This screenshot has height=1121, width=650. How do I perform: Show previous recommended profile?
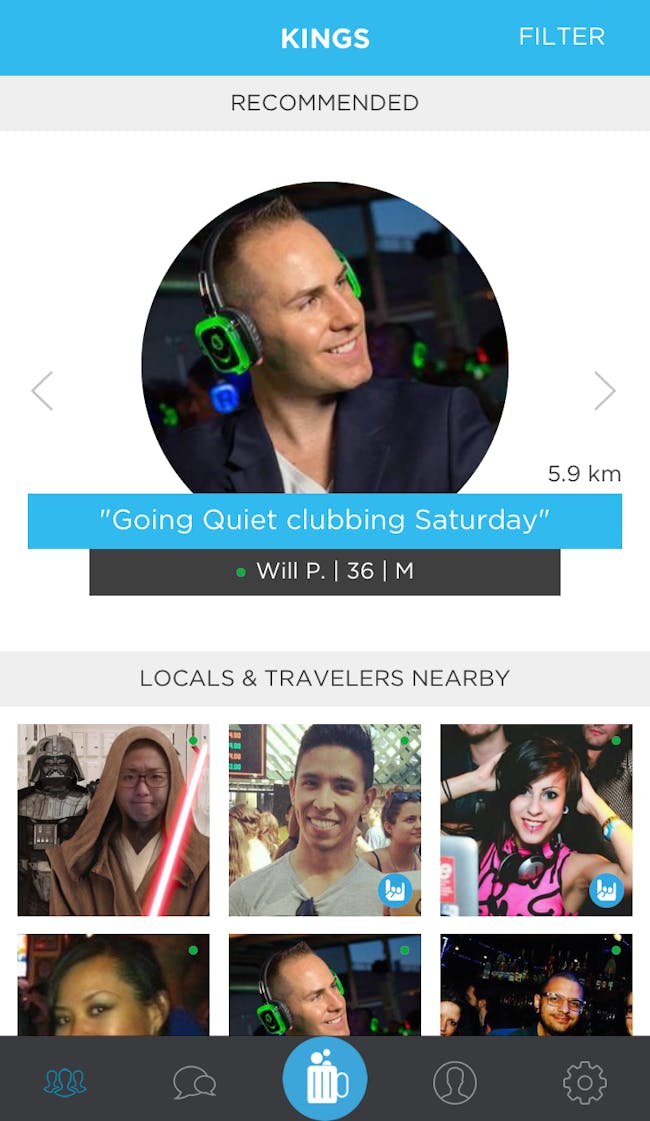coord(42,391)
